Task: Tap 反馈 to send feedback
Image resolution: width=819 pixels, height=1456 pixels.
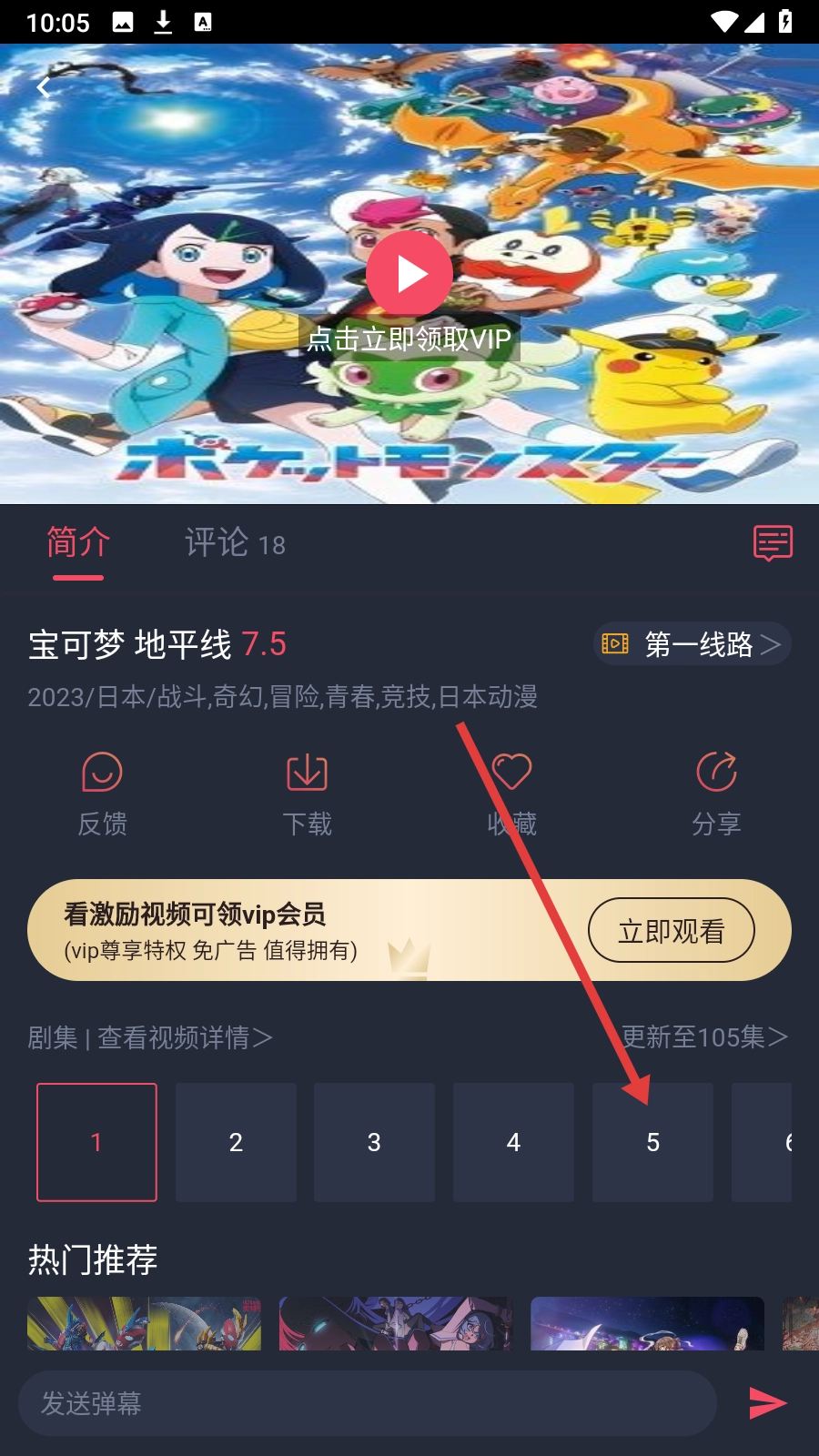Action: tap(102, 794)
